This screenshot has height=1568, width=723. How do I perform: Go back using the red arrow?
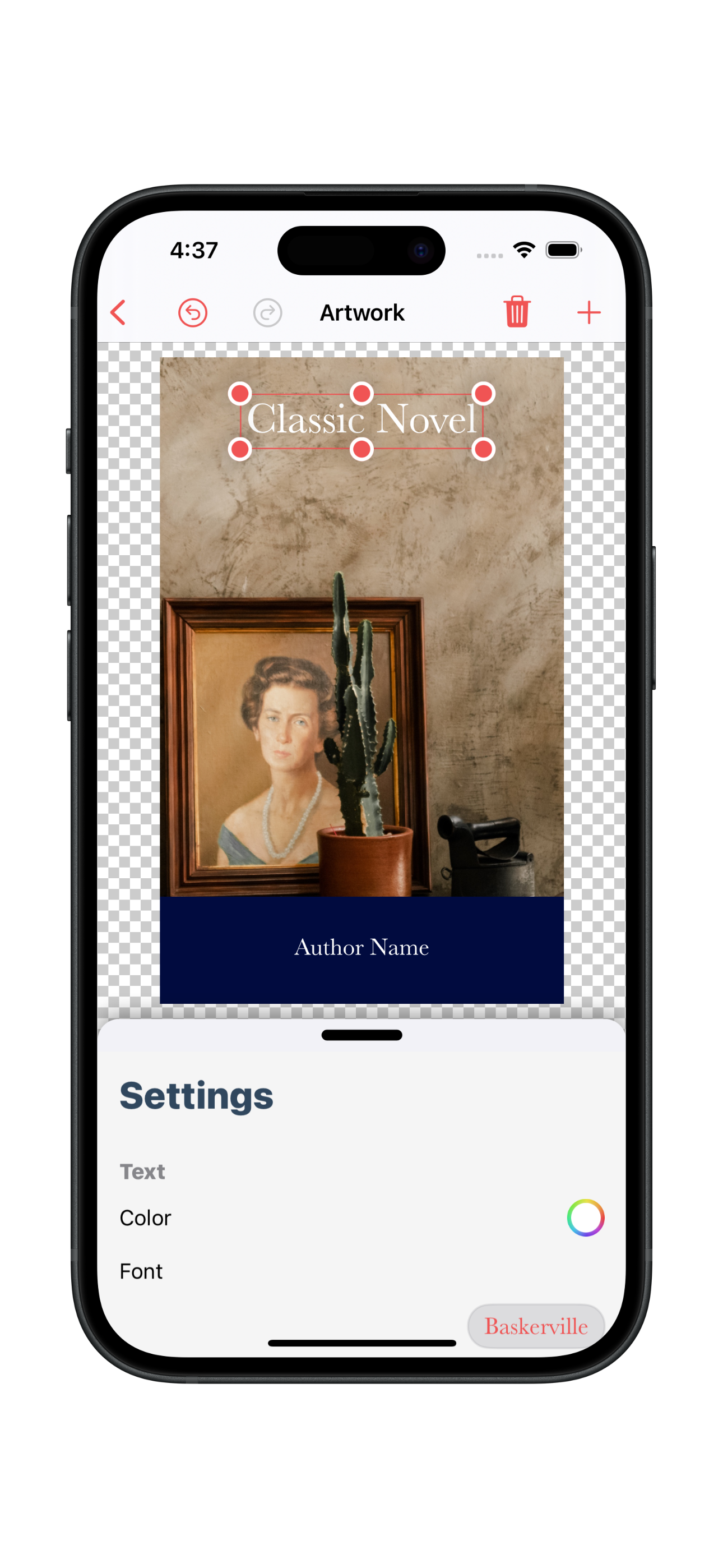point(118,312)
